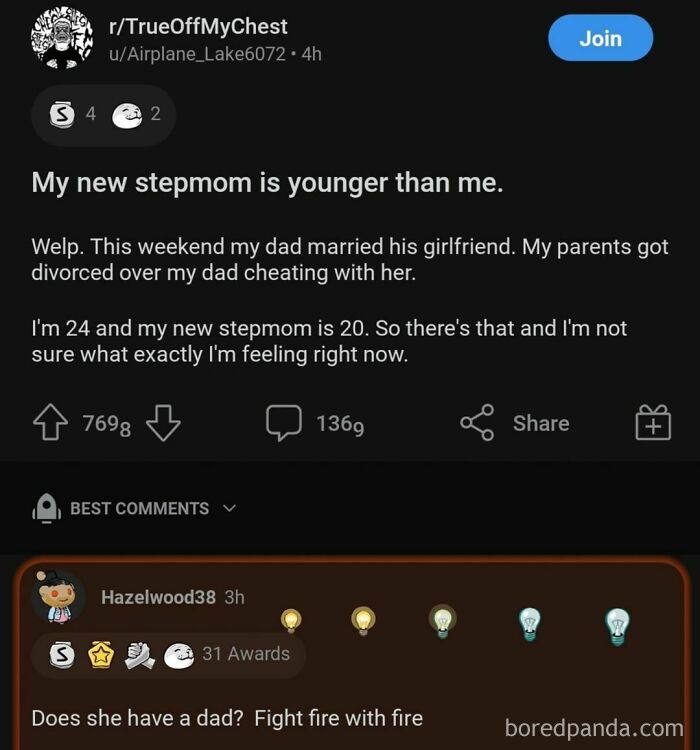Open the r/TrueOffMyChest subreddit page

pos(198,26)
